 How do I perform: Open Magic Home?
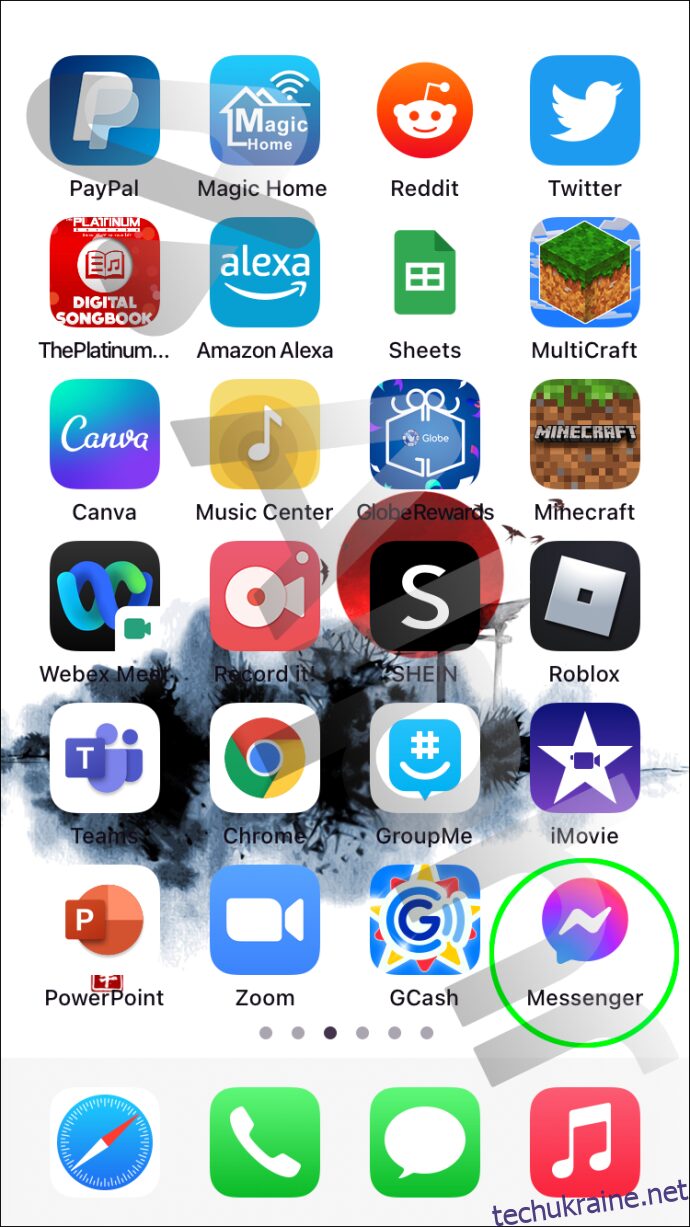[265, 110]
